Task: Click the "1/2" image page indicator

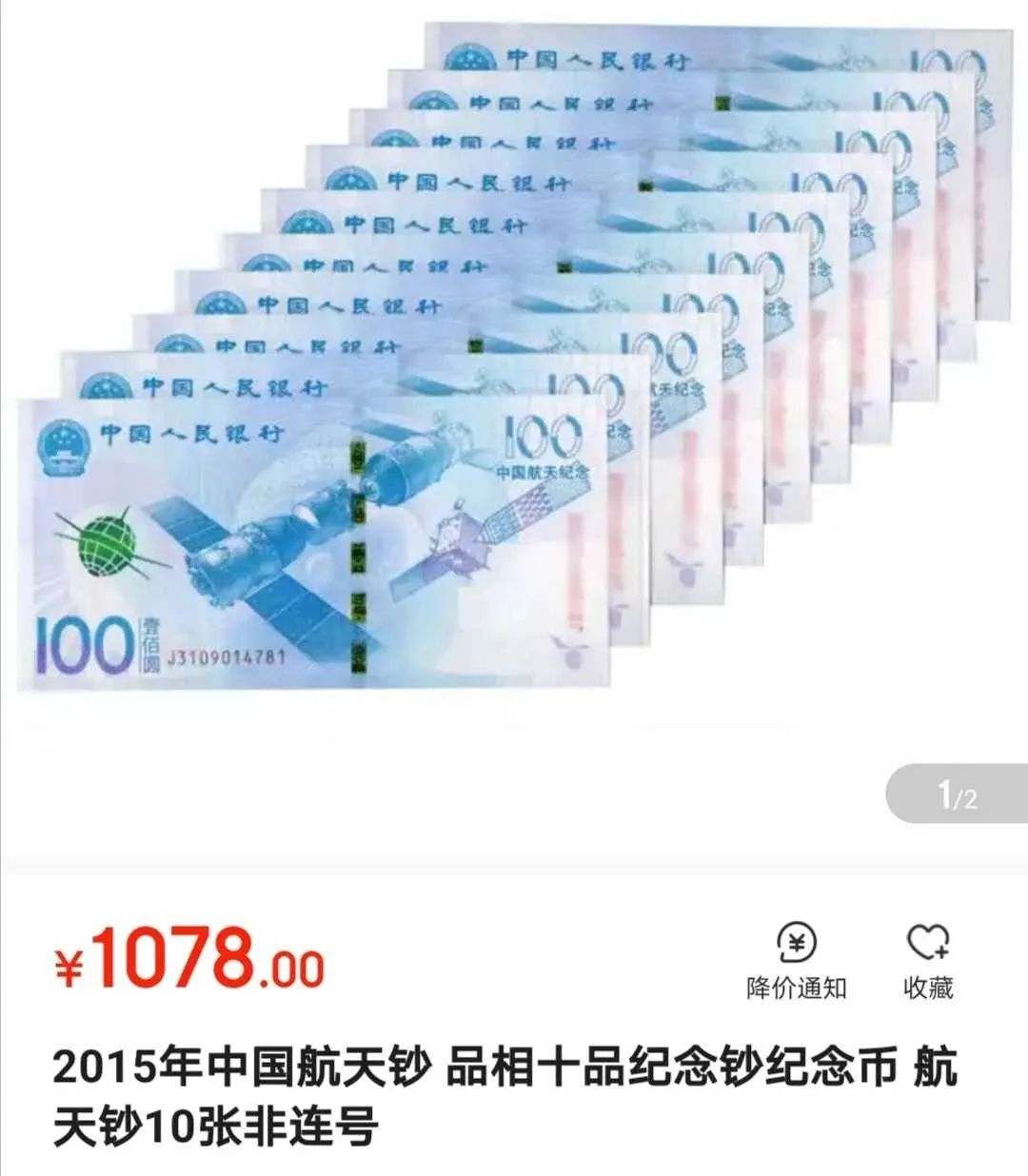Action: [x=955, y=794]
